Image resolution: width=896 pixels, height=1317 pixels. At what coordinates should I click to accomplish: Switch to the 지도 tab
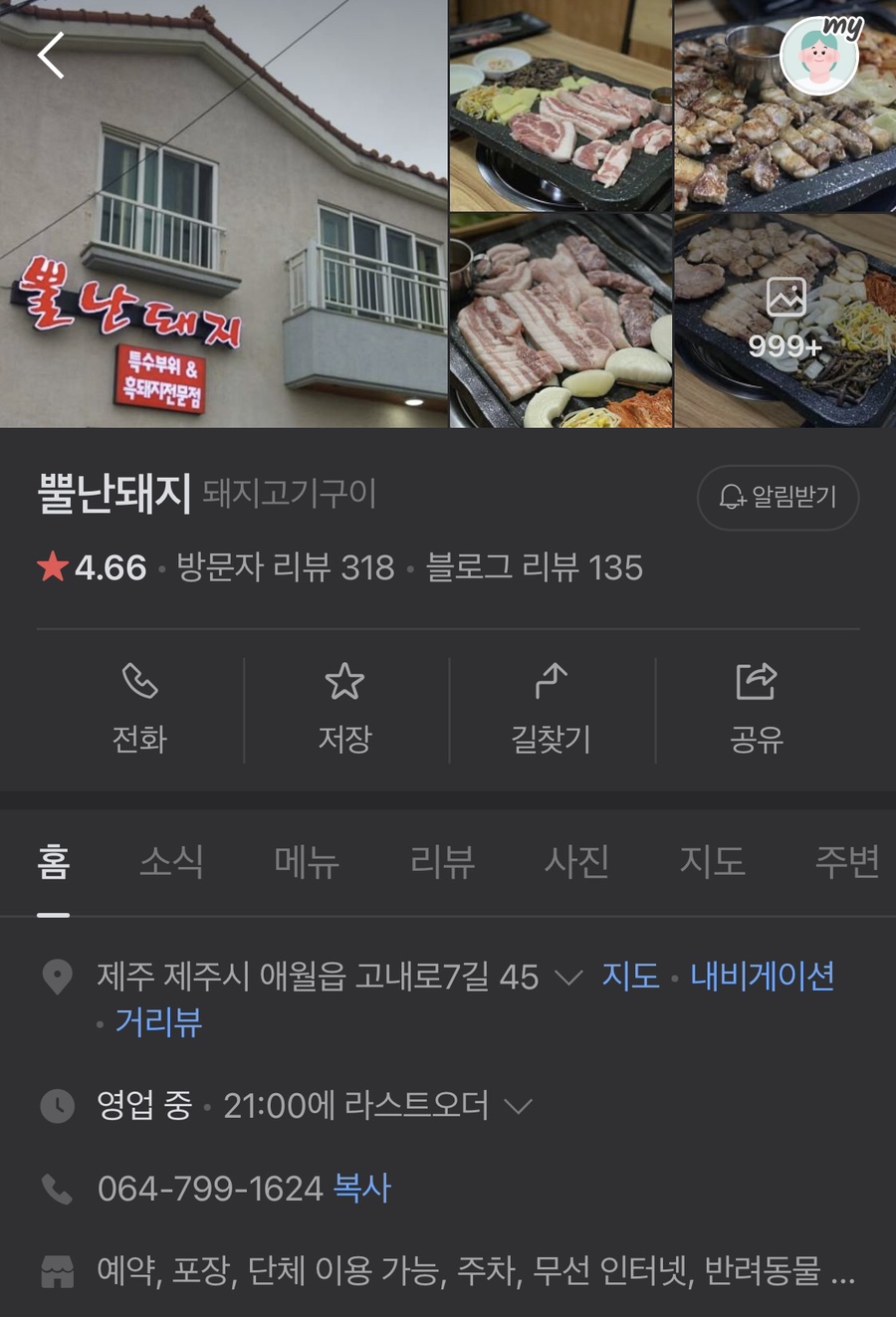point(712,861)
